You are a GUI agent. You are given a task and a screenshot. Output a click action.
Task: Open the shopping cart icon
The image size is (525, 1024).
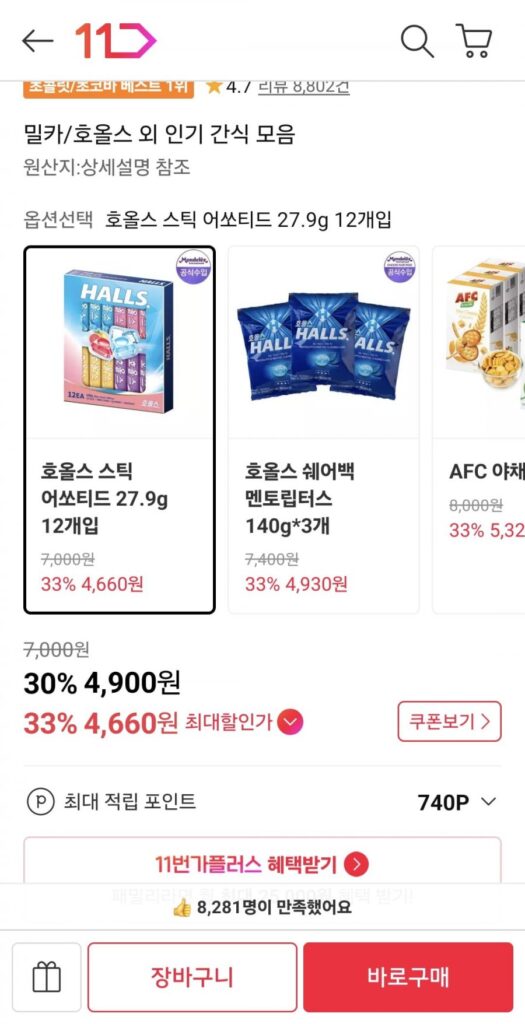coord(473,41)
